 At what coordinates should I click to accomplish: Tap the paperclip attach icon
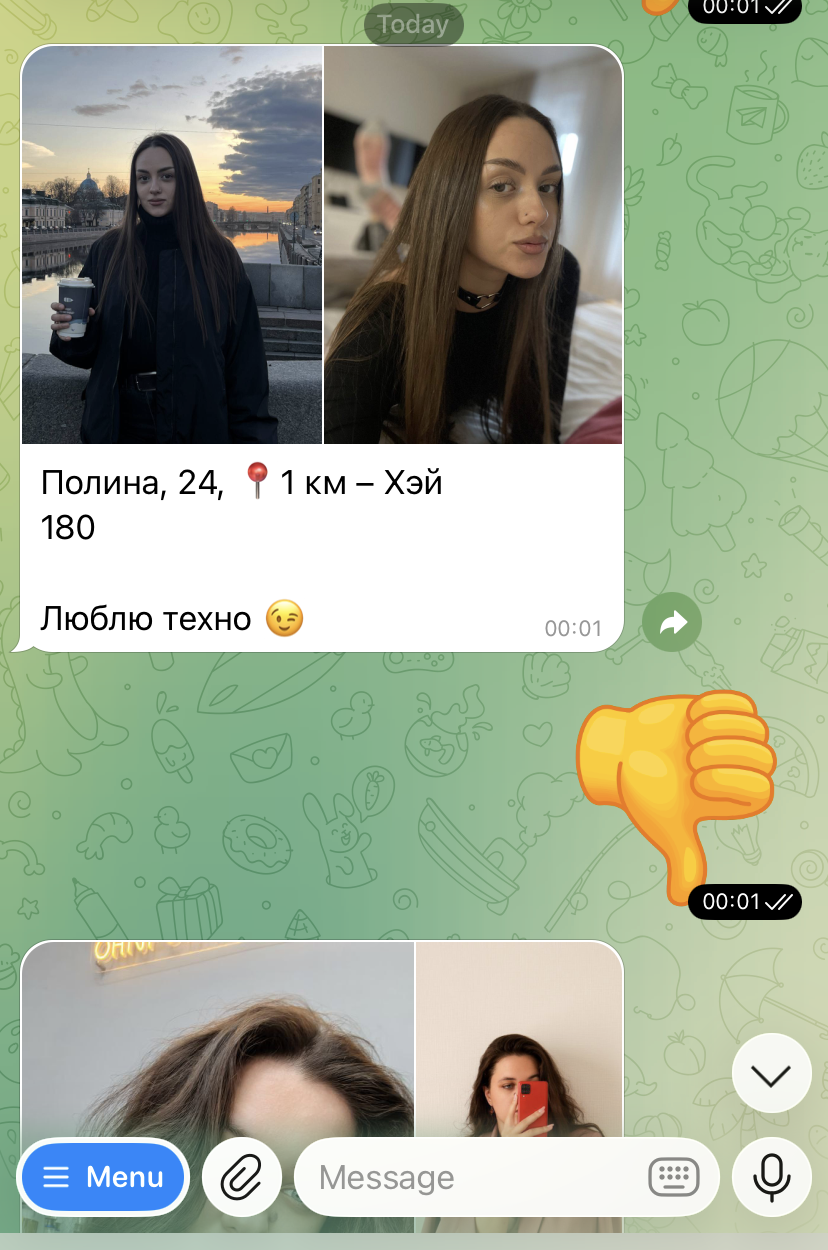[241, 1177]
